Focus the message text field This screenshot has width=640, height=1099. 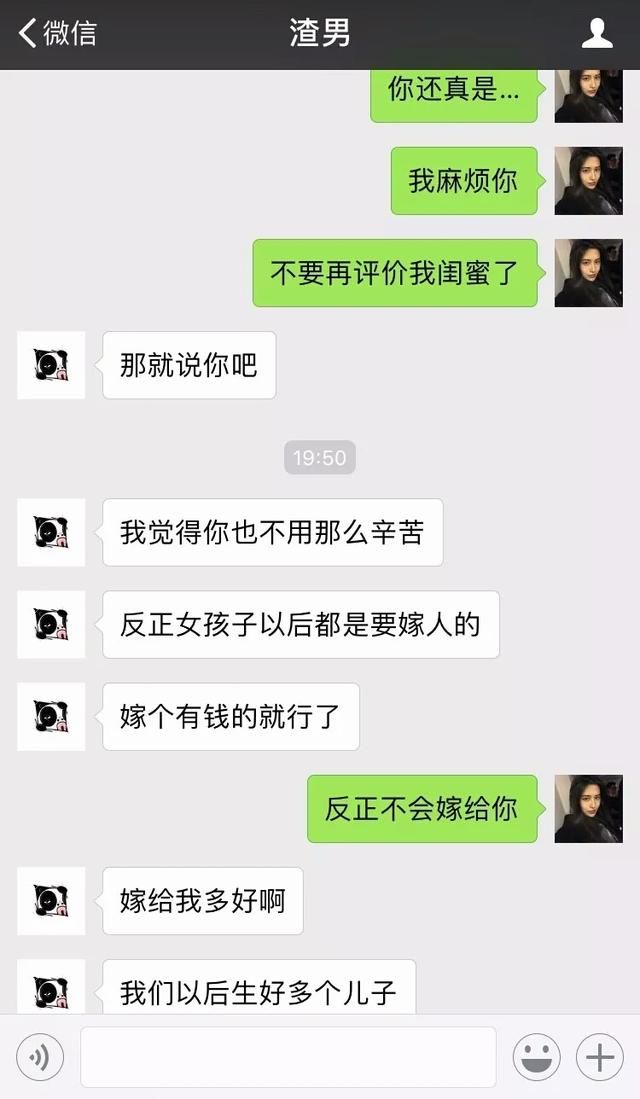[288, 1056]
